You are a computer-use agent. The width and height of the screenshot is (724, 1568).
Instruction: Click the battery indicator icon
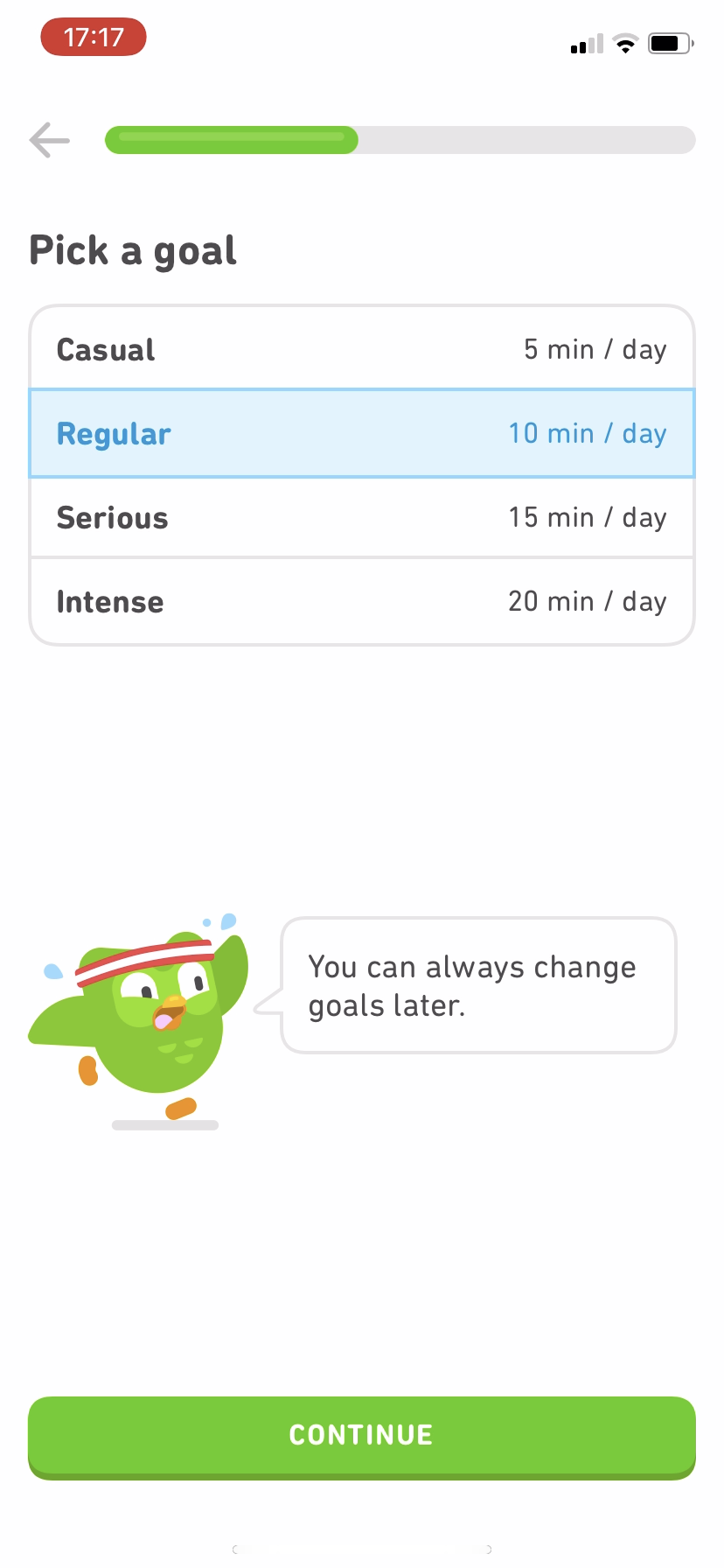pos(670,43)
